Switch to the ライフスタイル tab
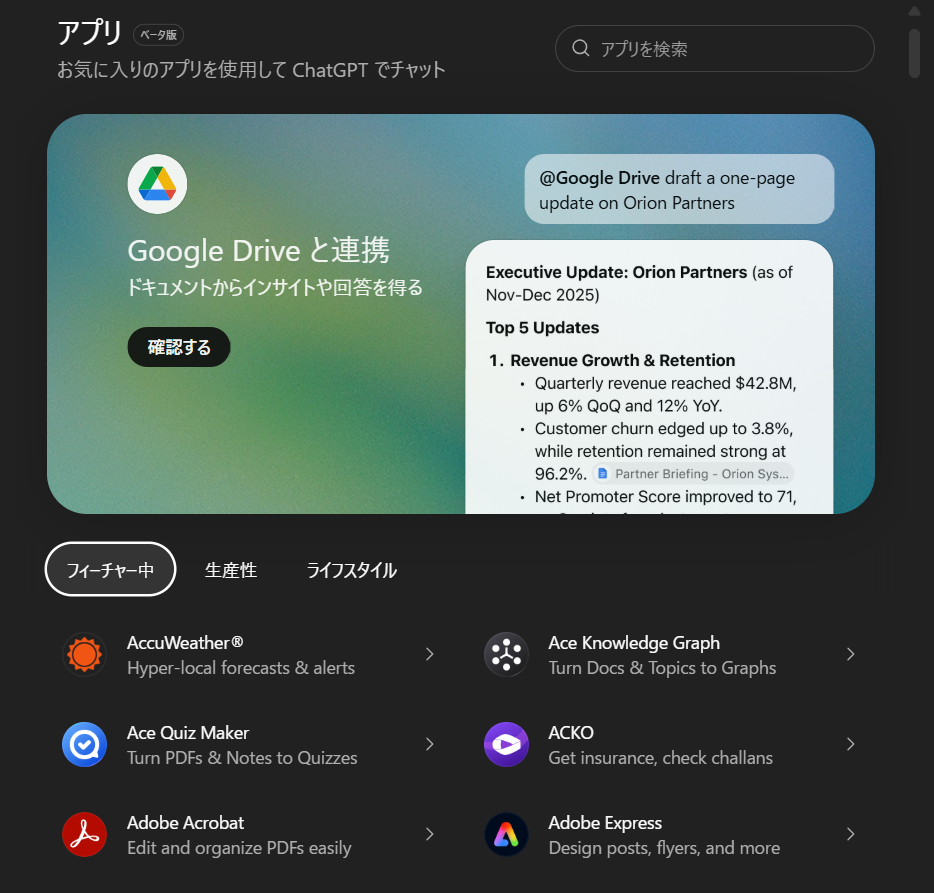934x893 pixels. [x=351, y=570]
